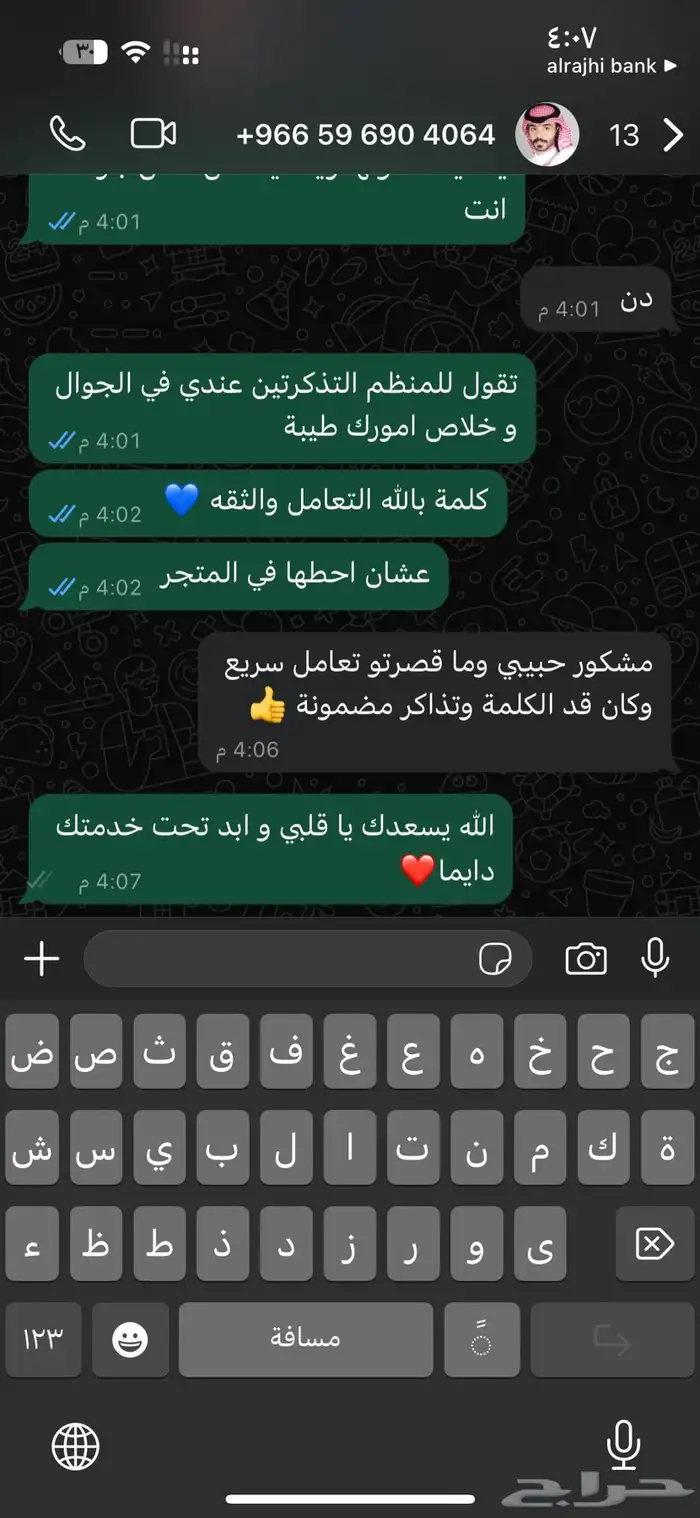The height and width of the screenshot is (1518, 700).
Task: Open the emoji keyboard
Action: 130,1339
